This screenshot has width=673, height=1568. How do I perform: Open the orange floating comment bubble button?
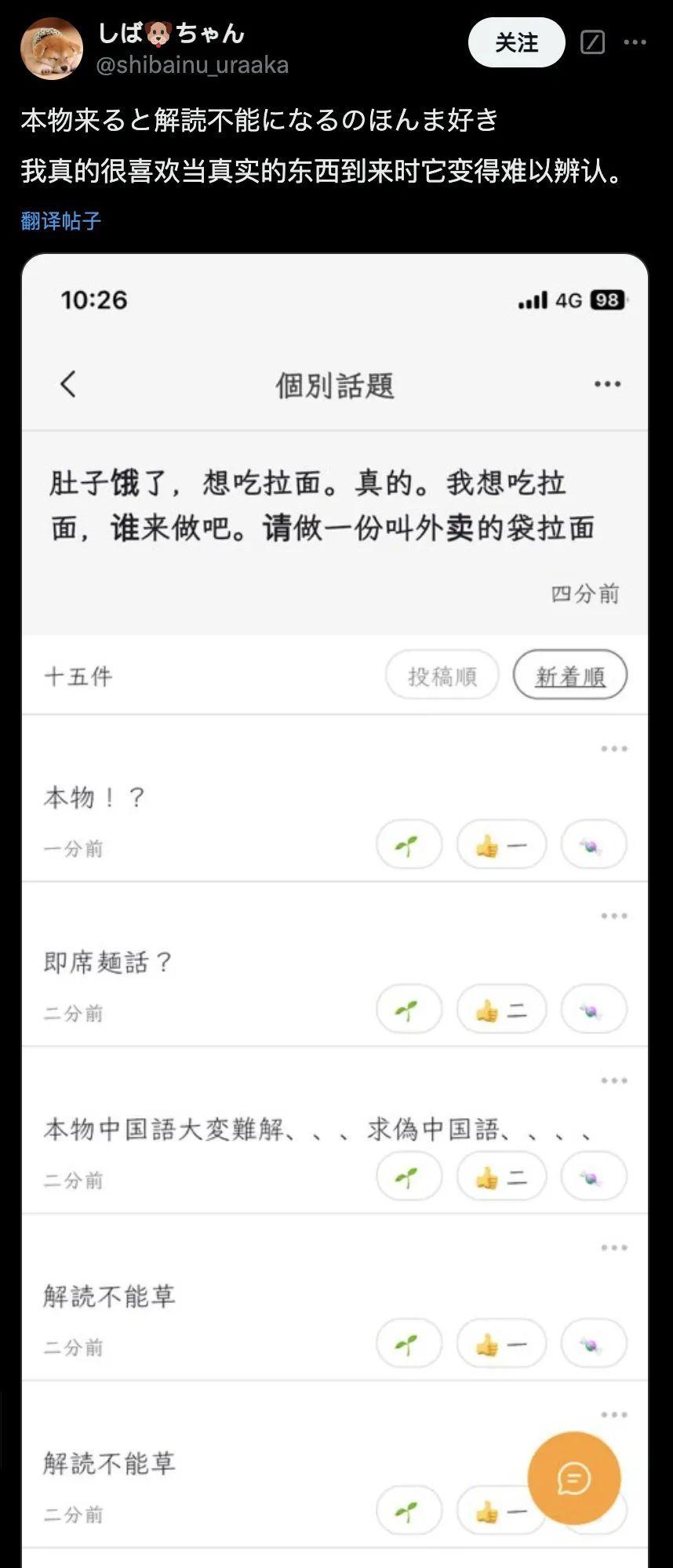(575, 1477)
